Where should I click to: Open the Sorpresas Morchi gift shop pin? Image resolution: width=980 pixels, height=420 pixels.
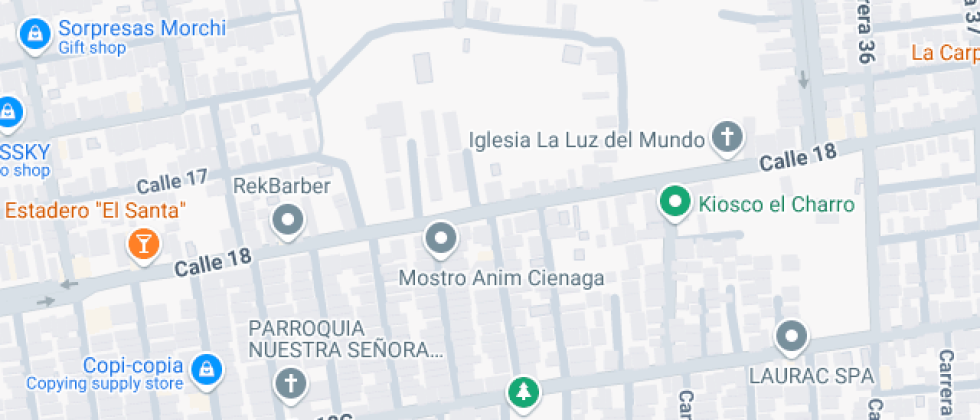pyautogui.click(x=35, y=34)
